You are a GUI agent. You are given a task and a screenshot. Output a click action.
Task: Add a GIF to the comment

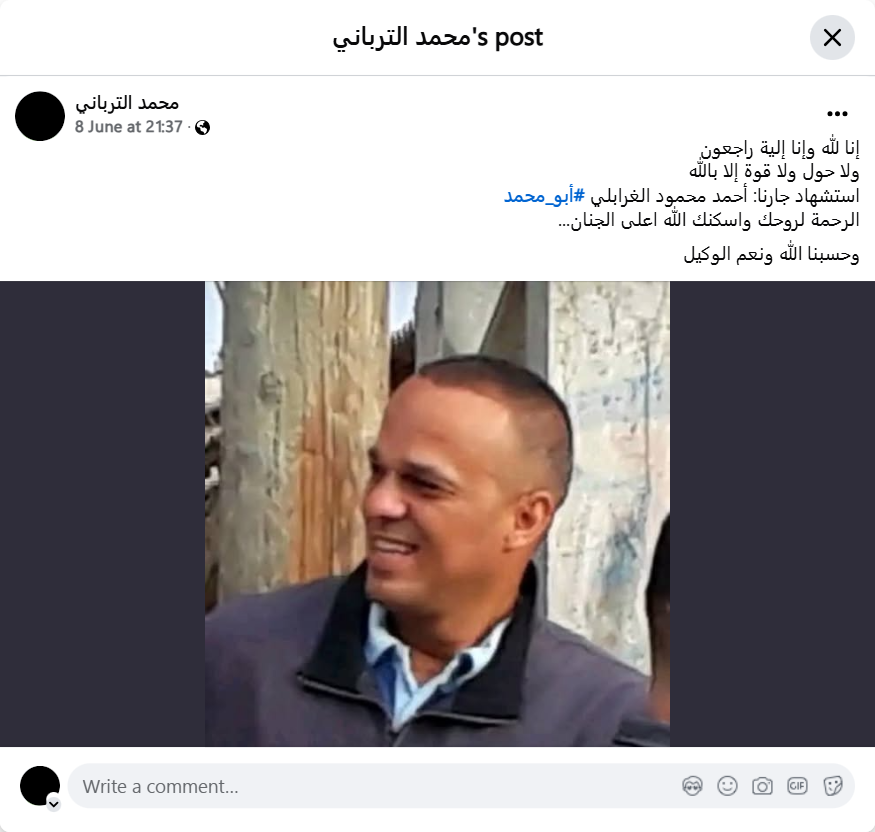(x=797, y=786)
